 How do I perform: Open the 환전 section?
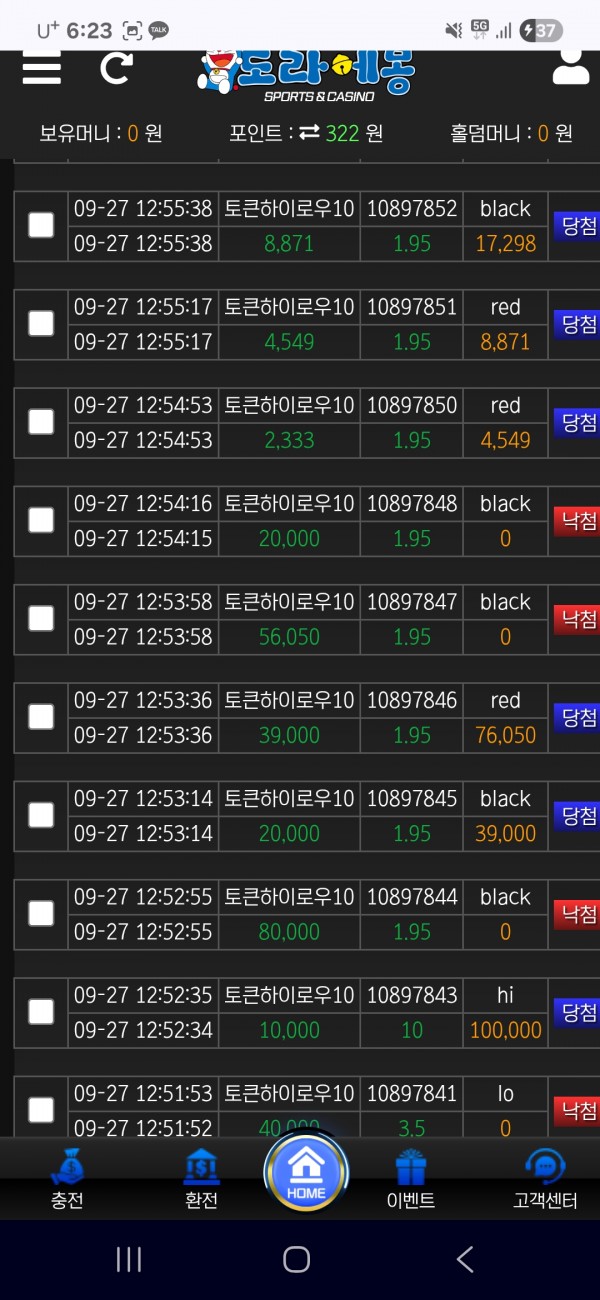pyautogui.click(x=201, y=1180)
